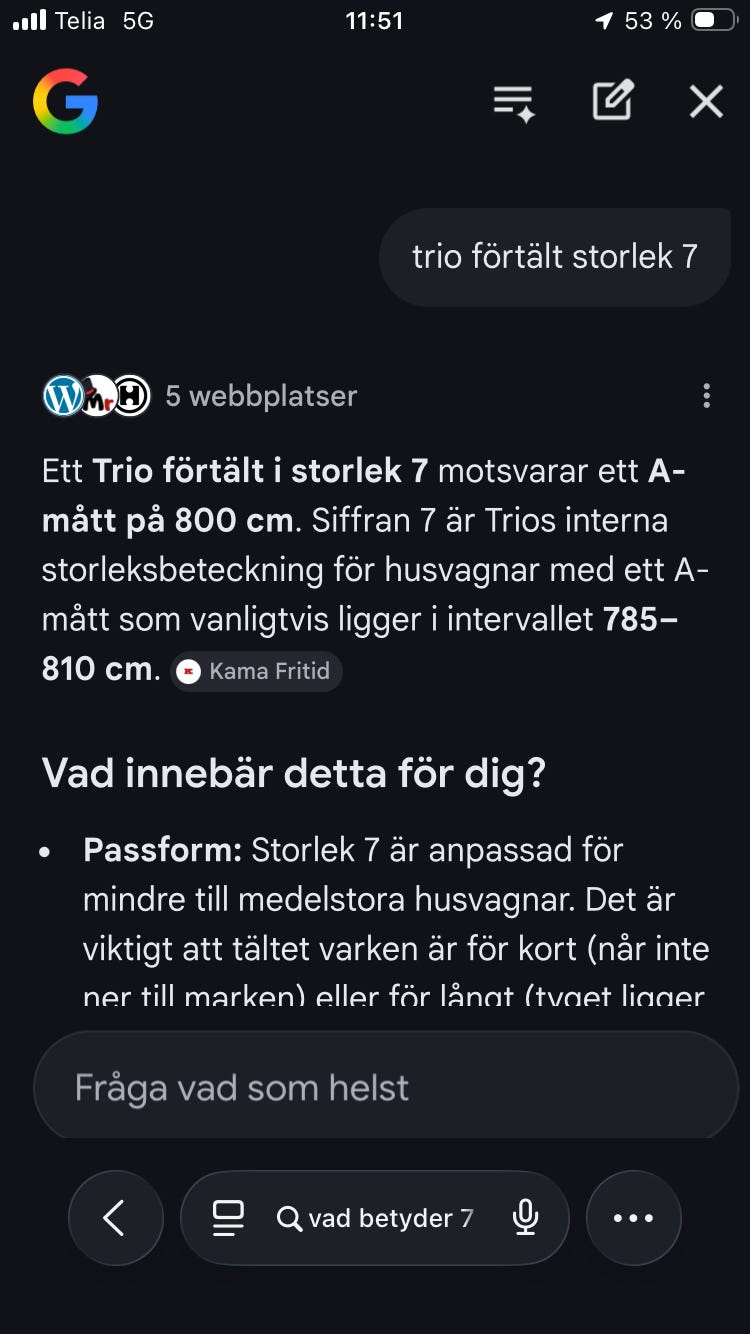Close the AI mode conversation

click(706, 102)
